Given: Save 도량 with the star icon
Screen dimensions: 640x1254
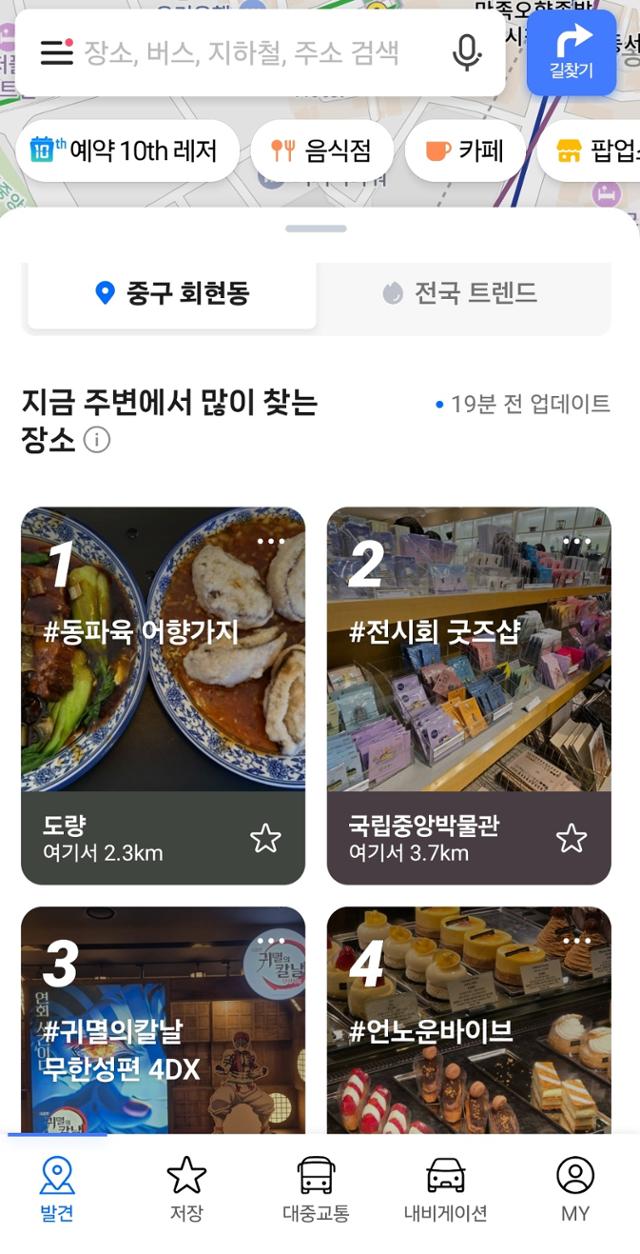Looking at the screenshot, I should [266, 838].
